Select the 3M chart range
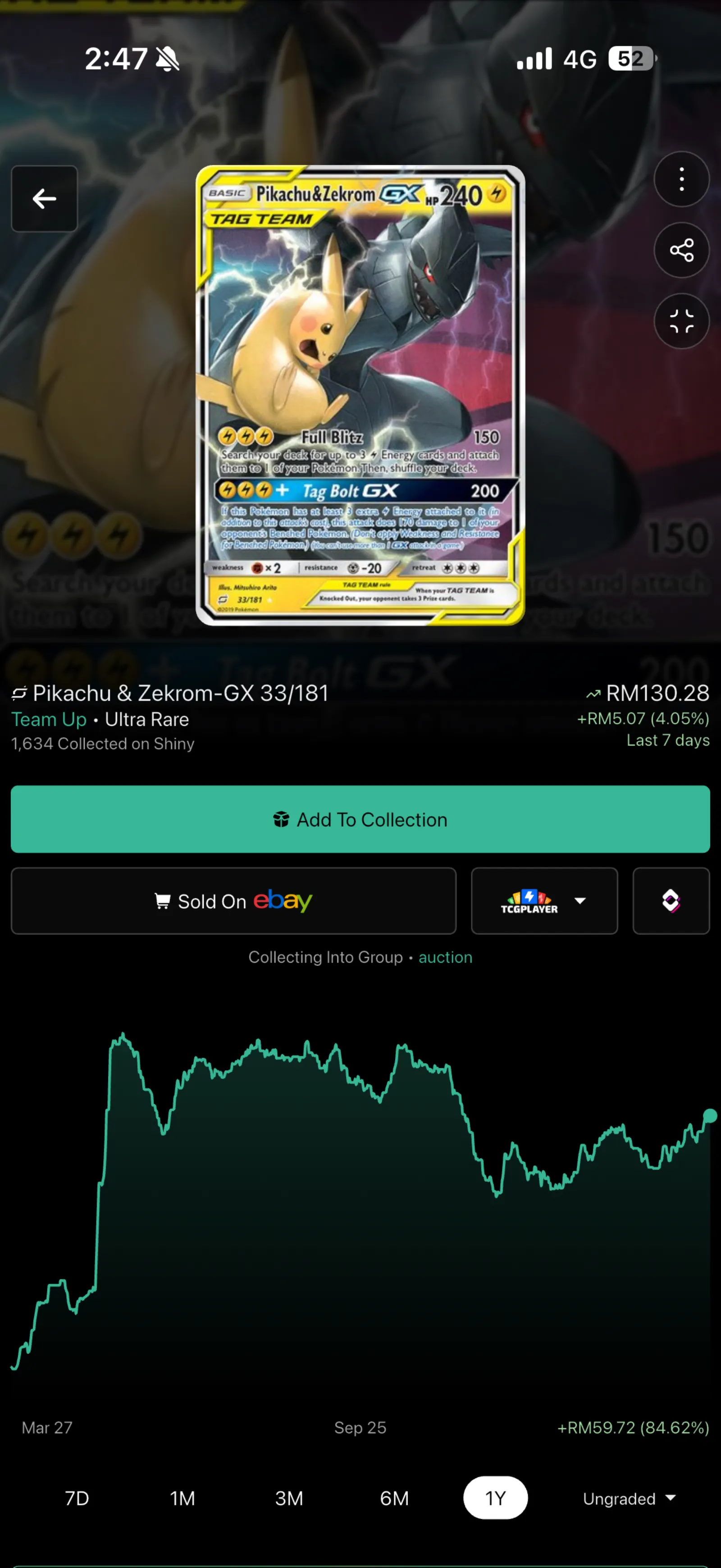Viewport: 721px width, 1568px height. tap(289, 1498)
